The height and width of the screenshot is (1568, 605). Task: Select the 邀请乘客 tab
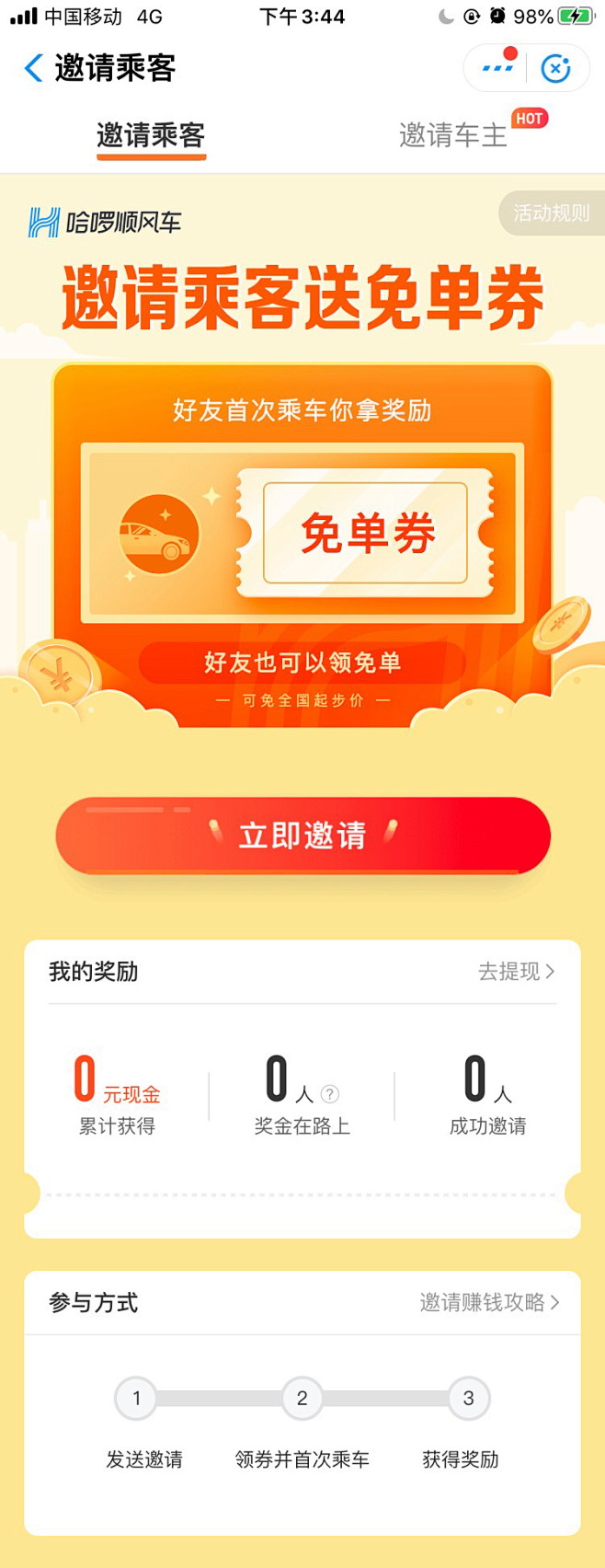pyautogui.click(x=151, y=136)
